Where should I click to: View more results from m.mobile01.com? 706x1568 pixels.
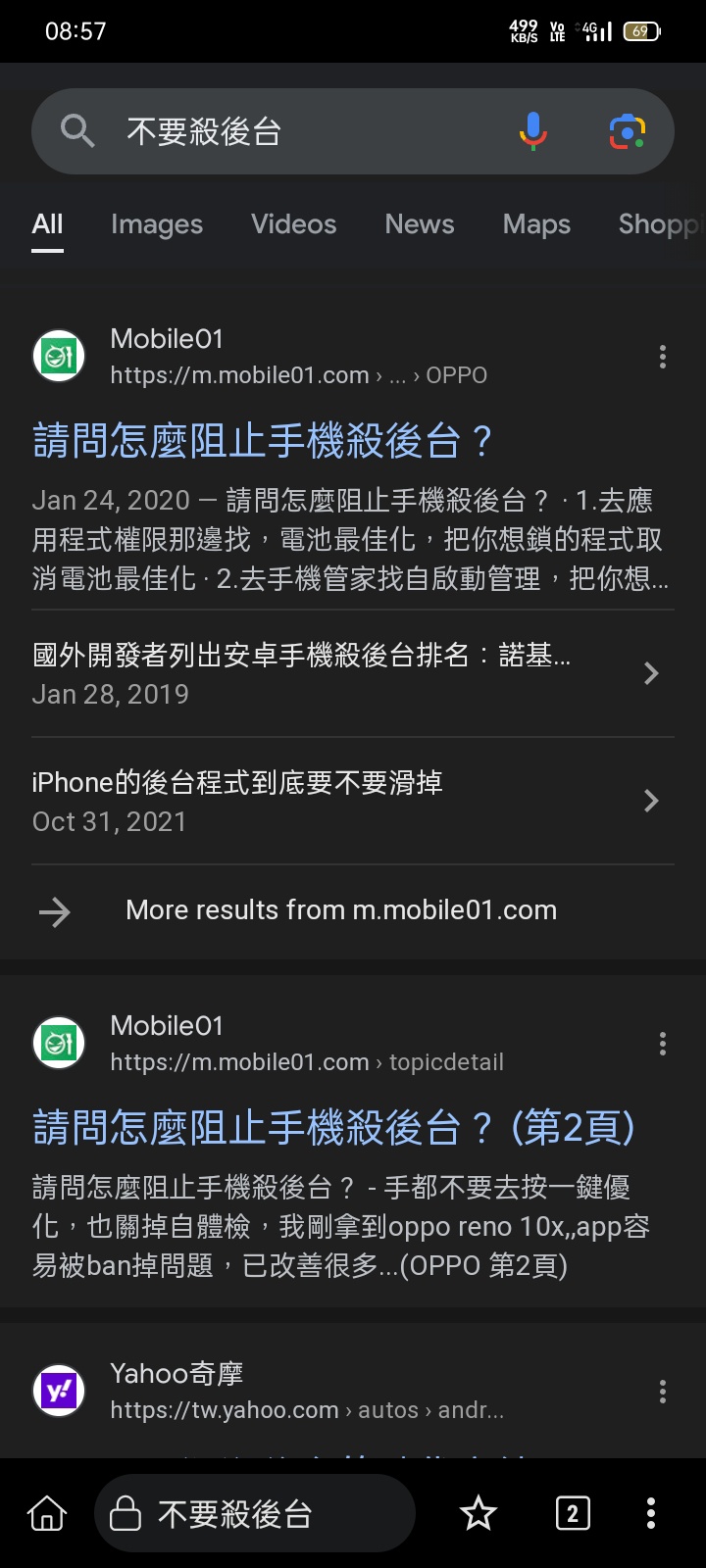pyautogui.click(x=340, y=910)
